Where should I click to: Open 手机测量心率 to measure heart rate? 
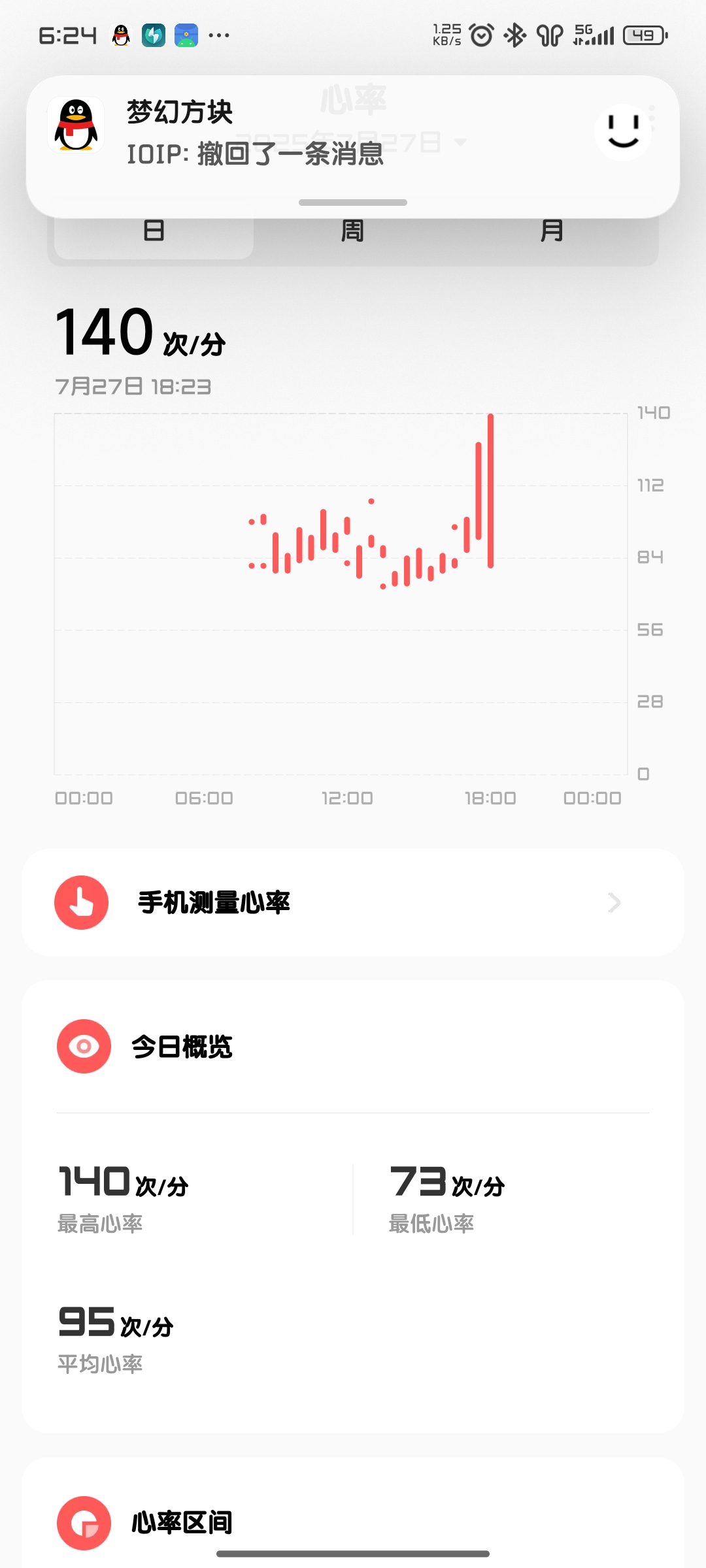pos(353,903)
